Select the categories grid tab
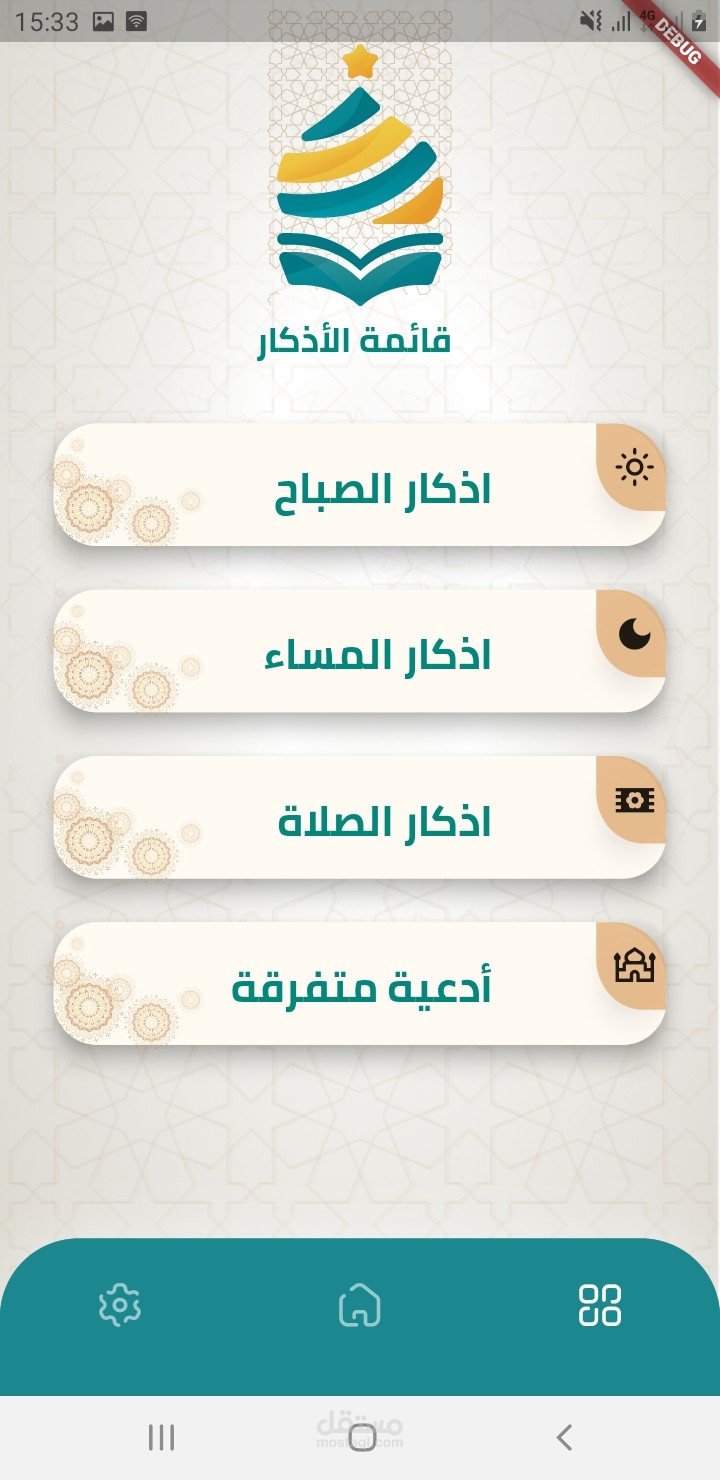Screen dimensions: 720x1480 coord(600,1305)
